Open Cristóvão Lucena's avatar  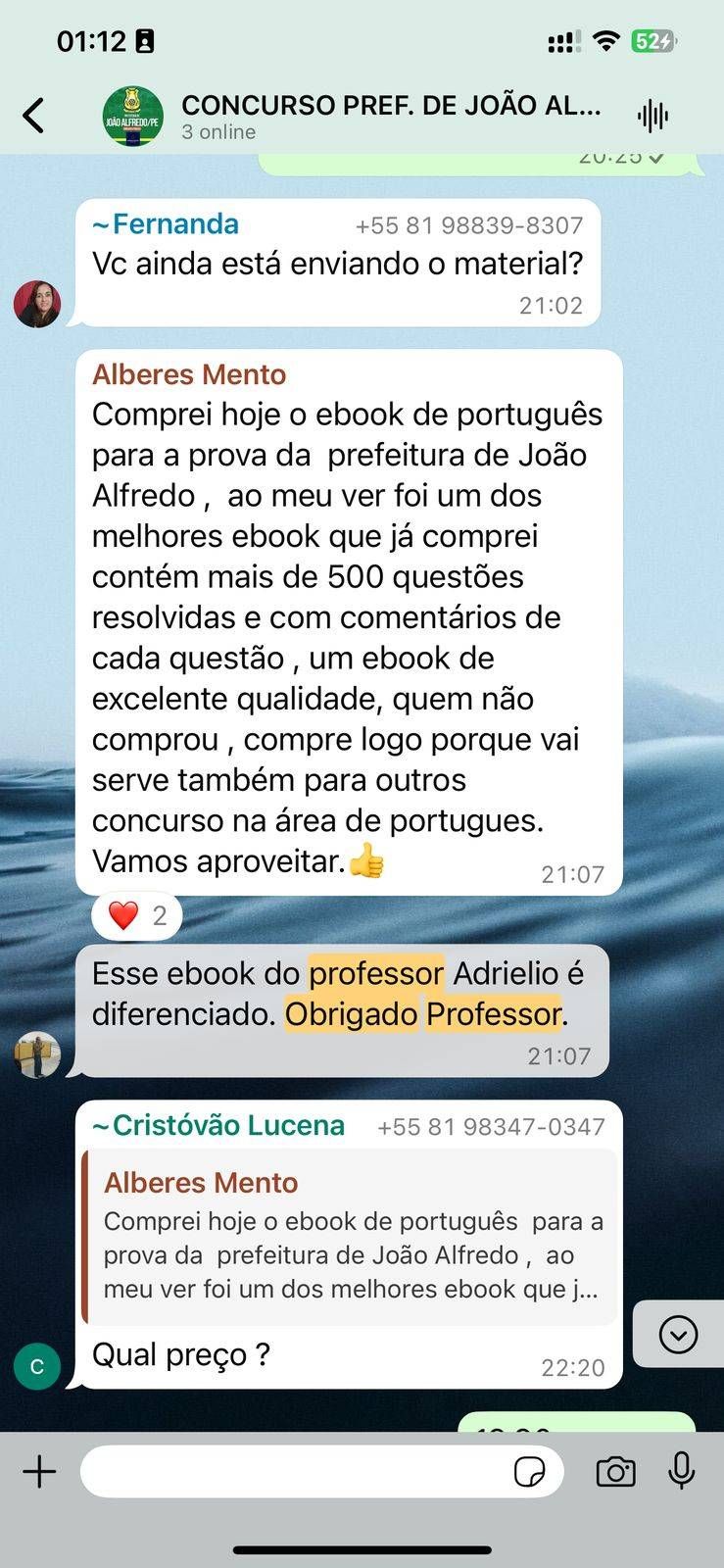point(37,1366)
